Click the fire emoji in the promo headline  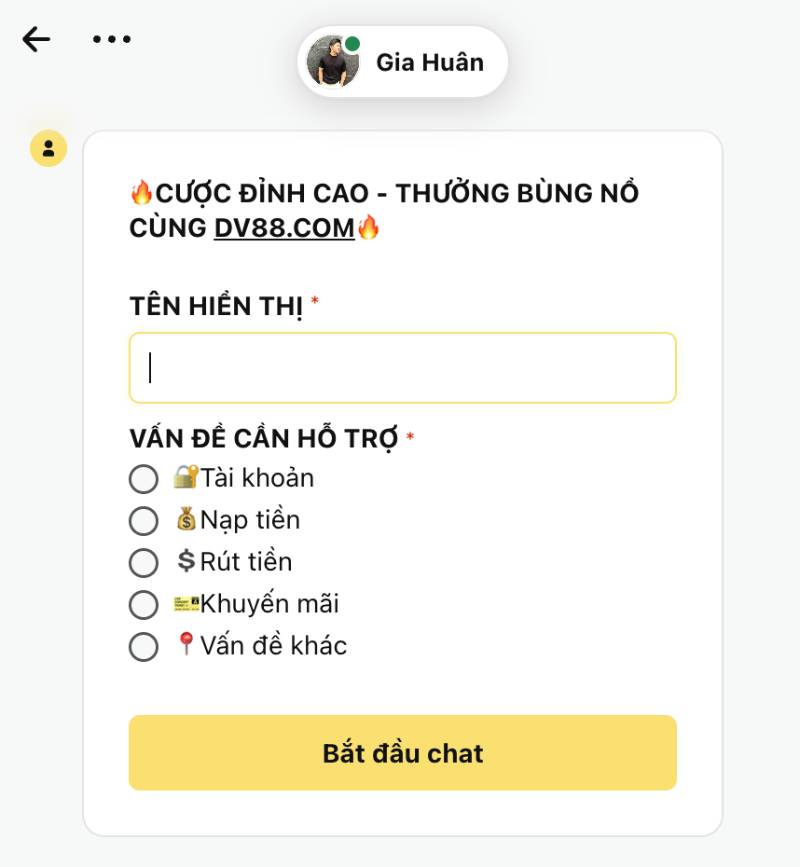(141, 193)
